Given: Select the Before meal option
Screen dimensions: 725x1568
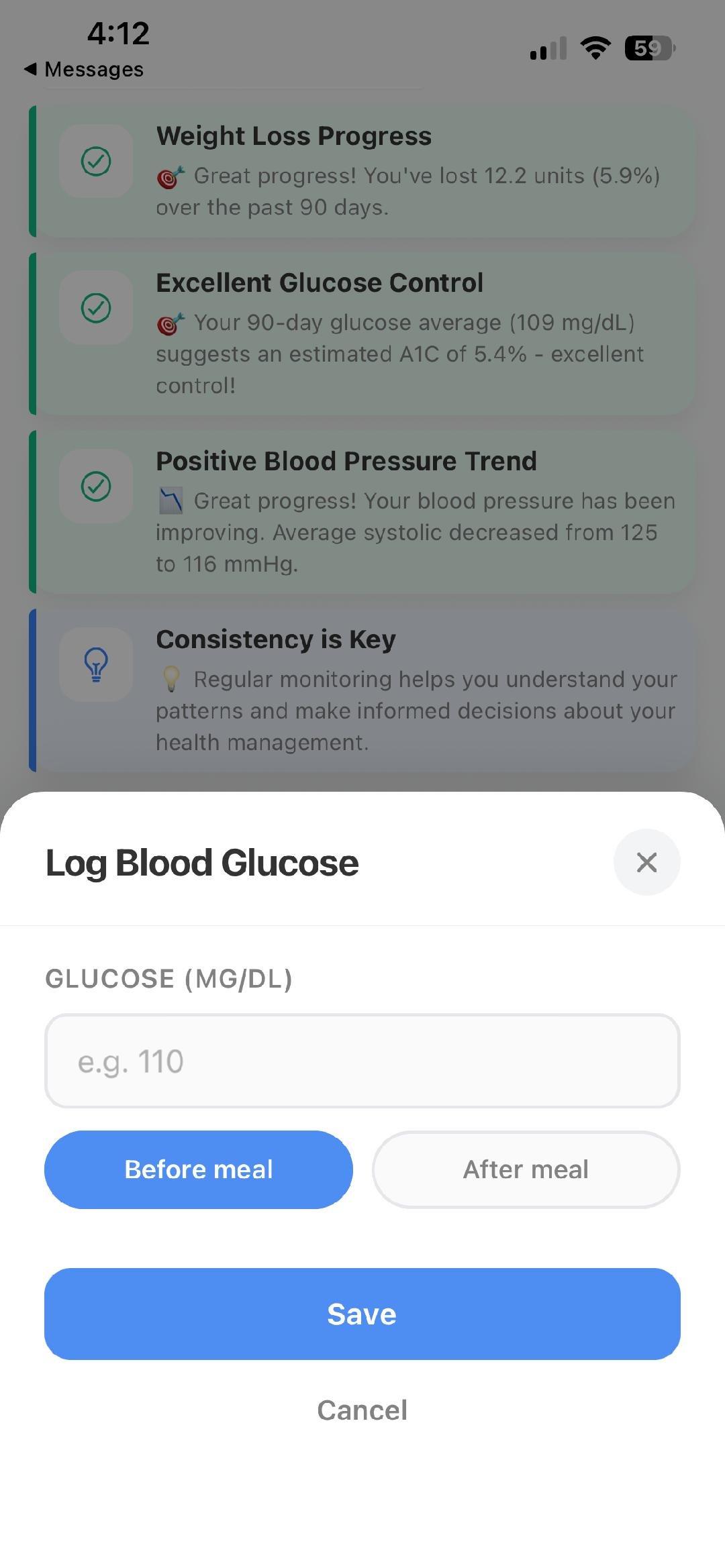Looking at the screenshot, I should 199,1169.
